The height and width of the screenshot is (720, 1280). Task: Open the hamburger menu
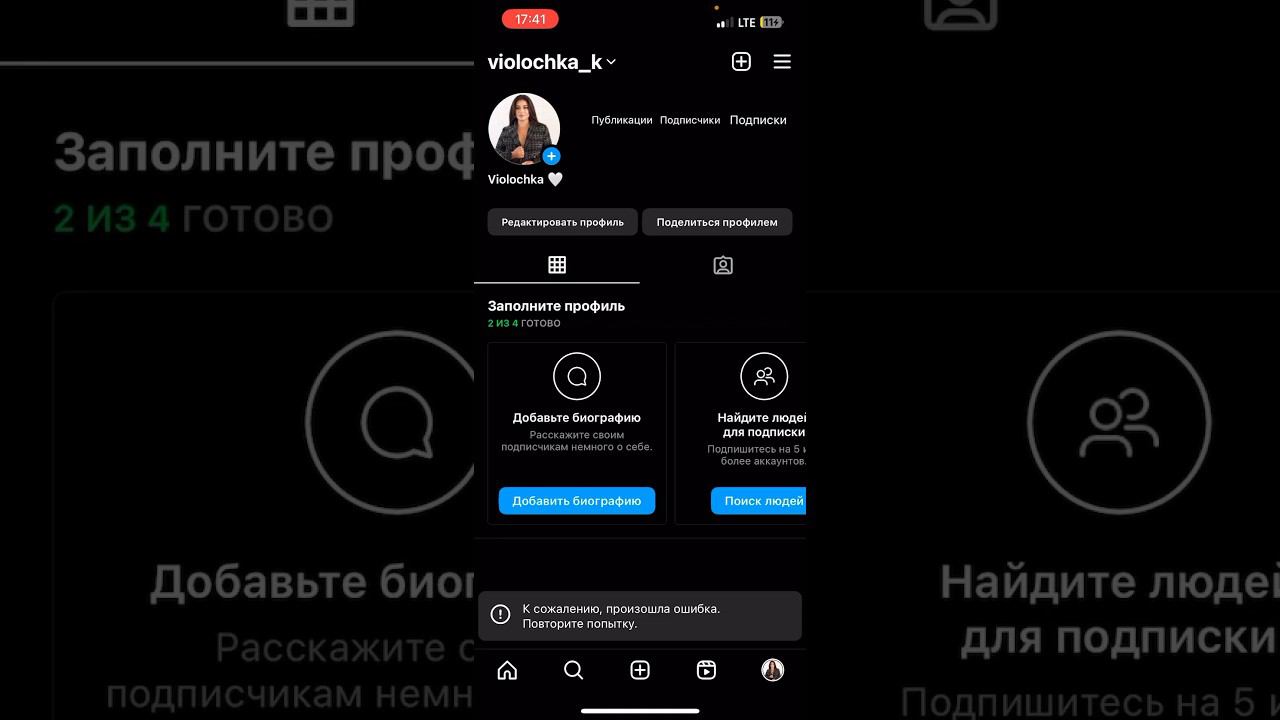click(x=782, y=62)
